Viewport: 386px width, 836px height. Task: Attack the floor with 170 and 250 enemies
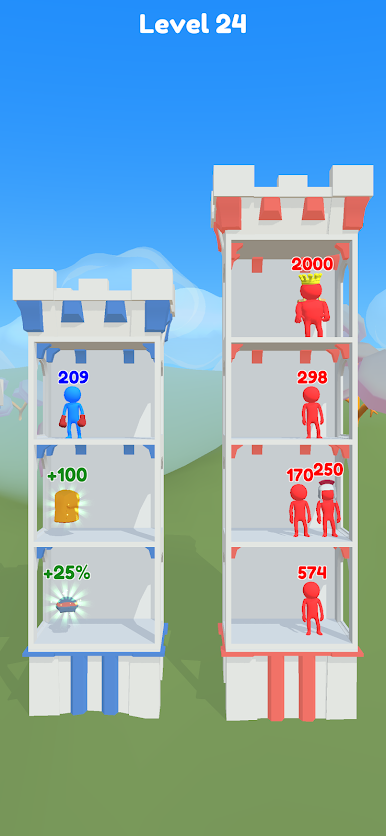click(291, 493)
